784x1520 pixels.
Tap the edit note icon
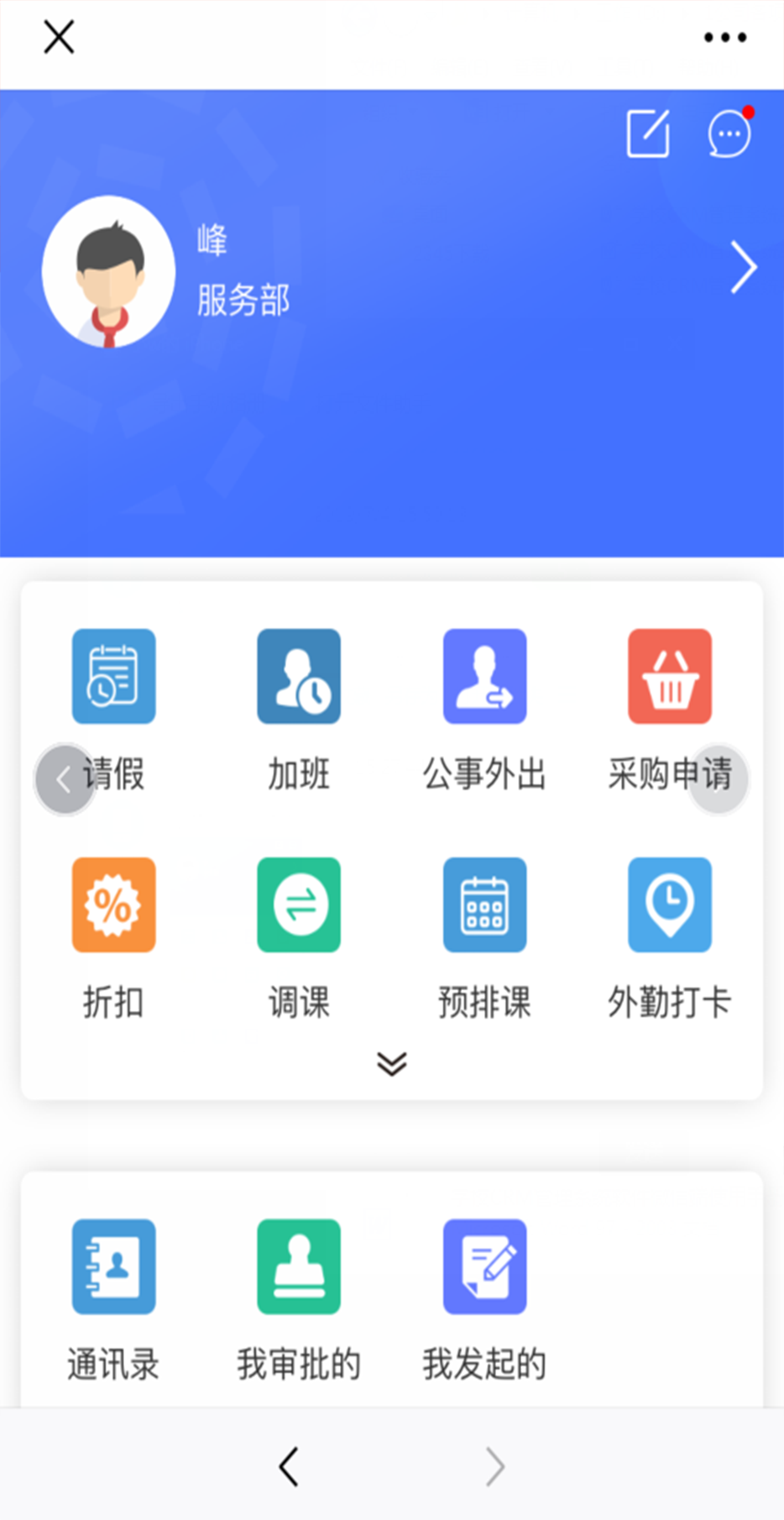click(x=648, y=133)
